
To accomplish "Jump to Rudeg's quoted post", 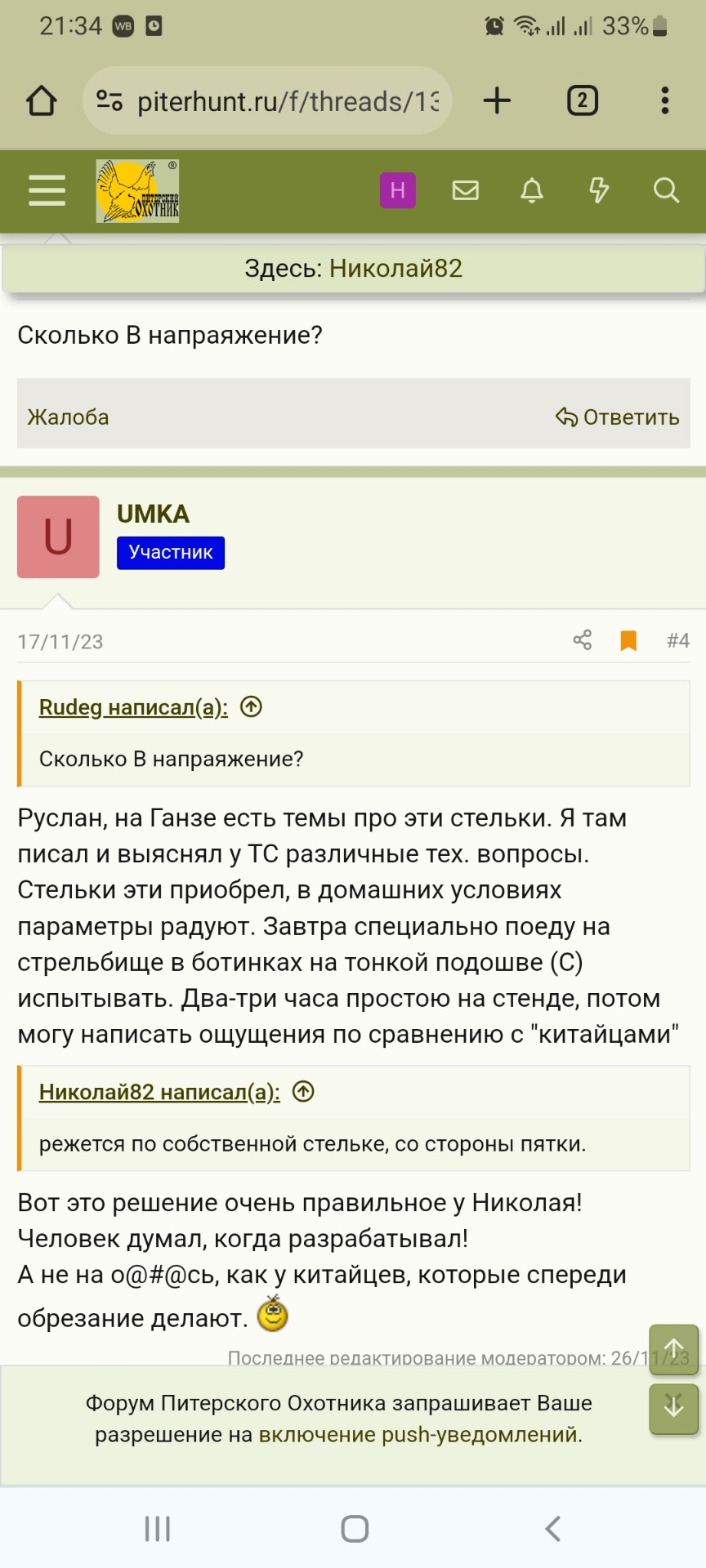I will coord(252,707).
